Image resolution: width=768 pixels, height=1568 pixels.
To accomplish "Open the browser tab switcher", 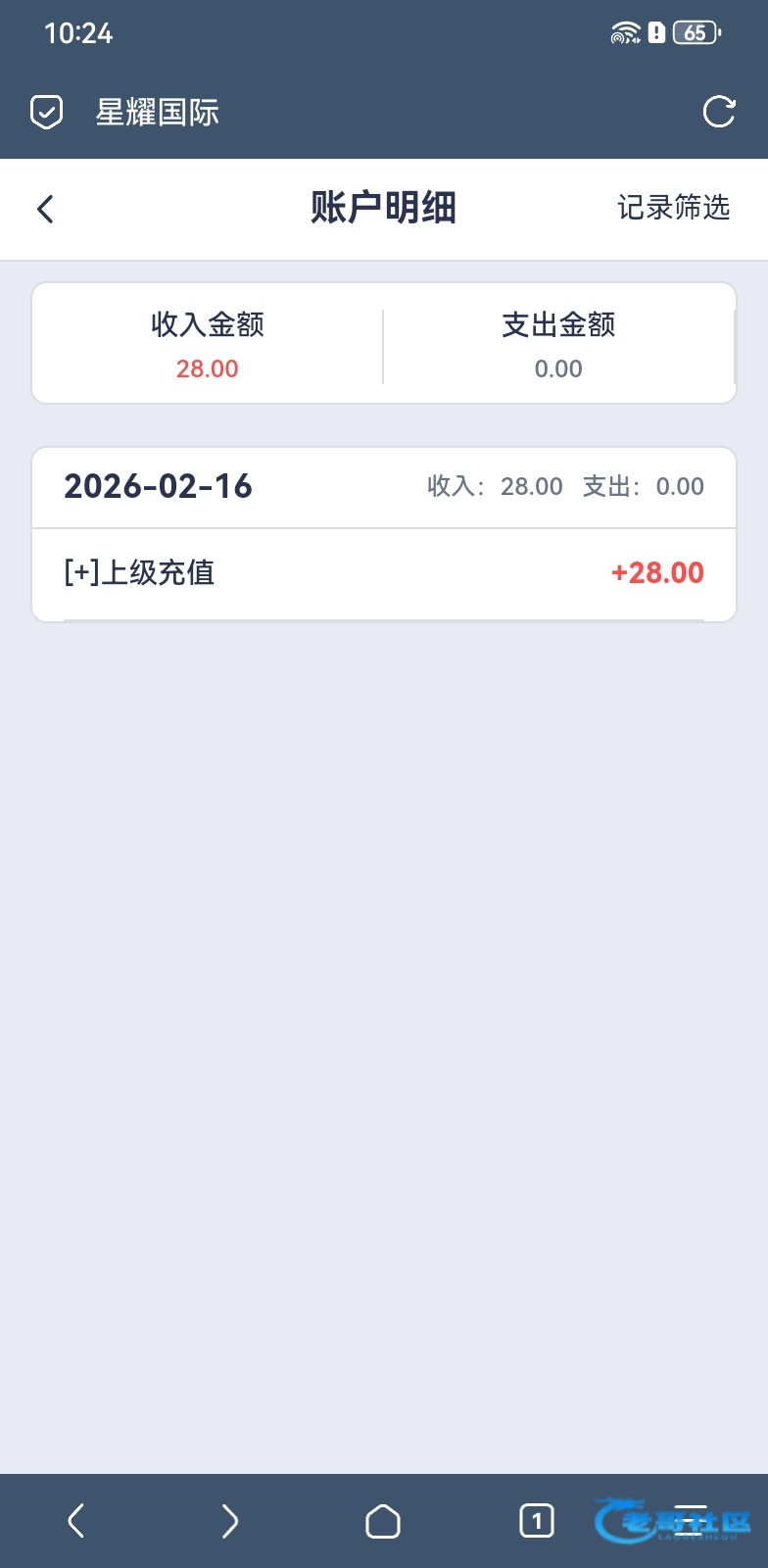I will [536, 1521].
